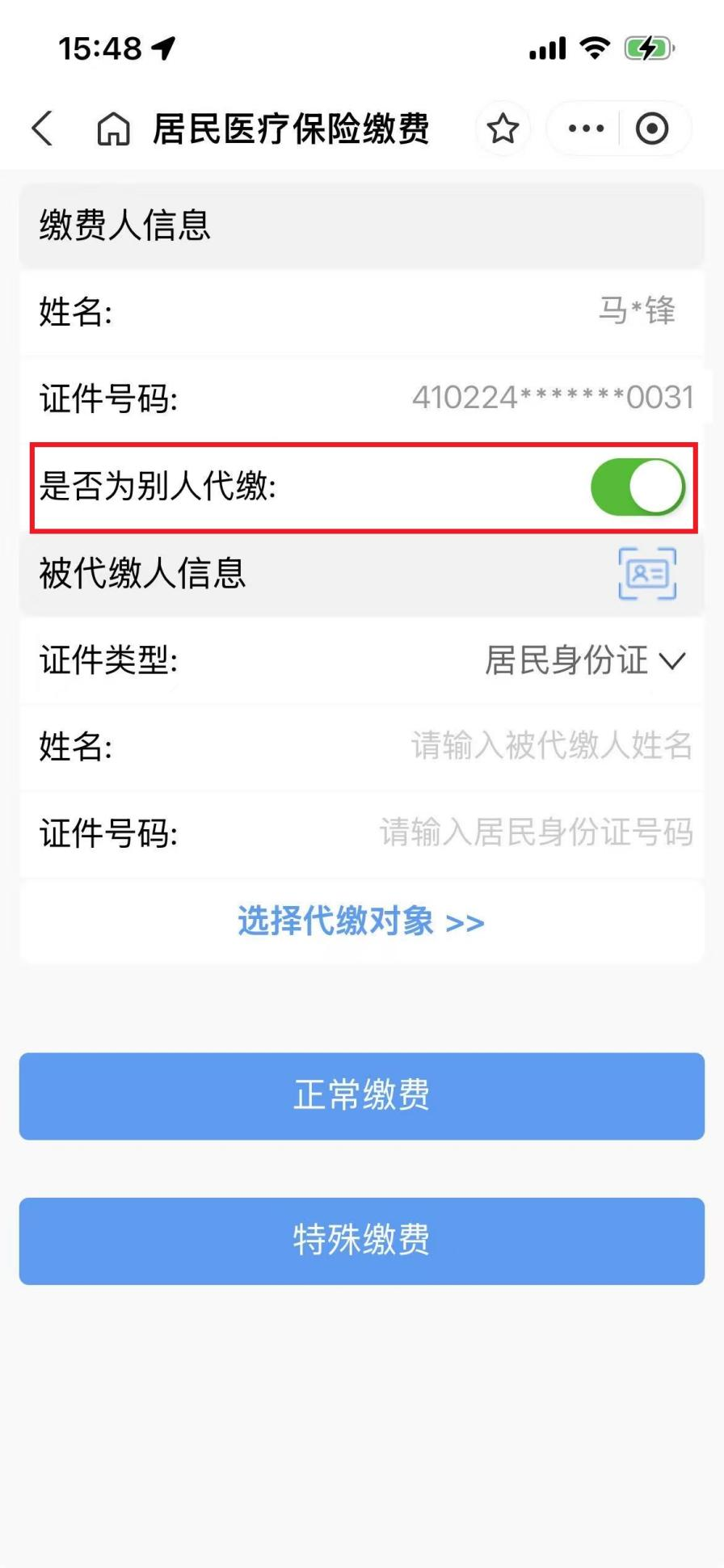Go back using the arrow icon
This screenshot has width=724, height=1568.
coord(42,129)
